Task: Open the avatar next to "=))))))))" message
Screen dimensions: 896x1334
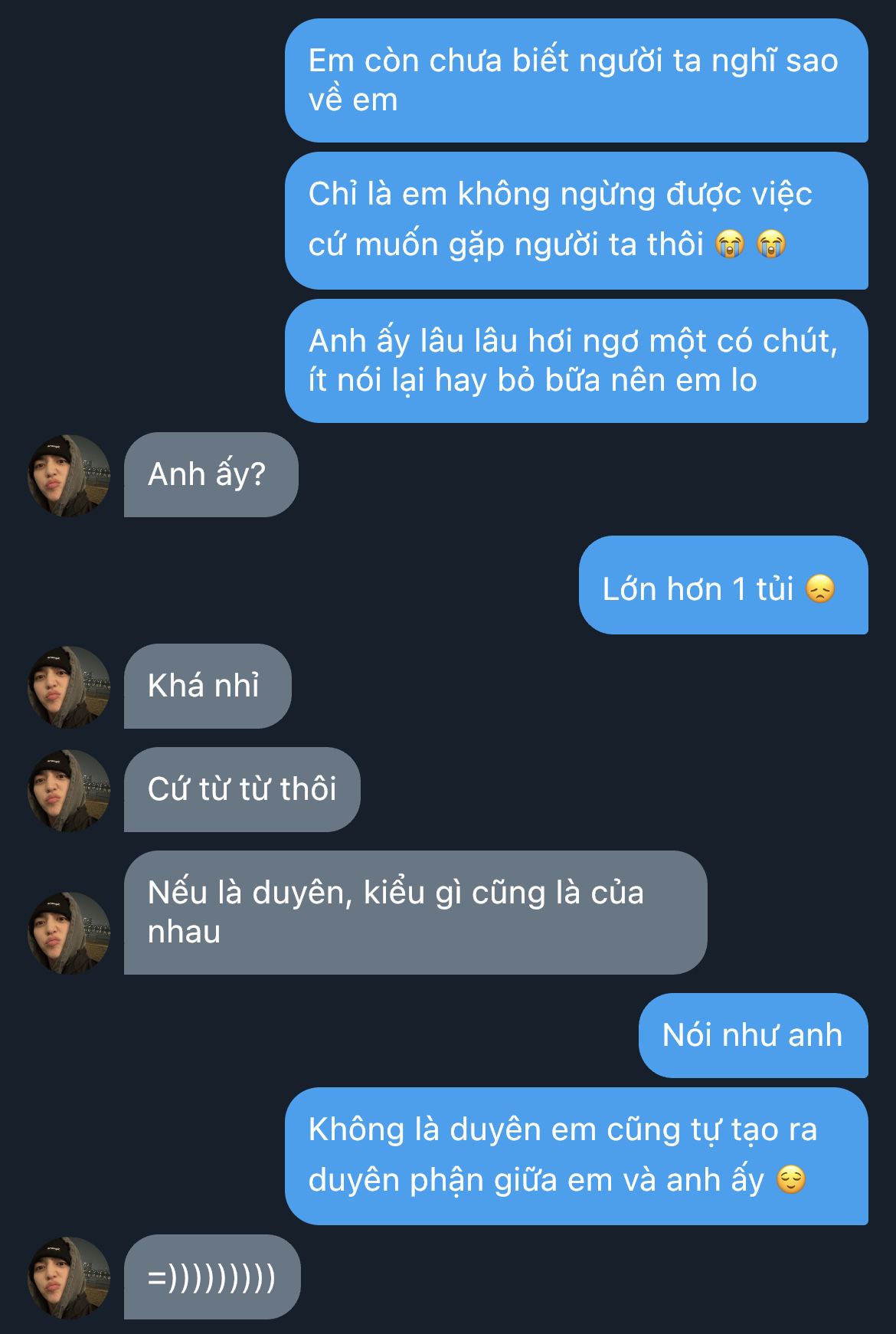Action: [x=69, y=1277]
